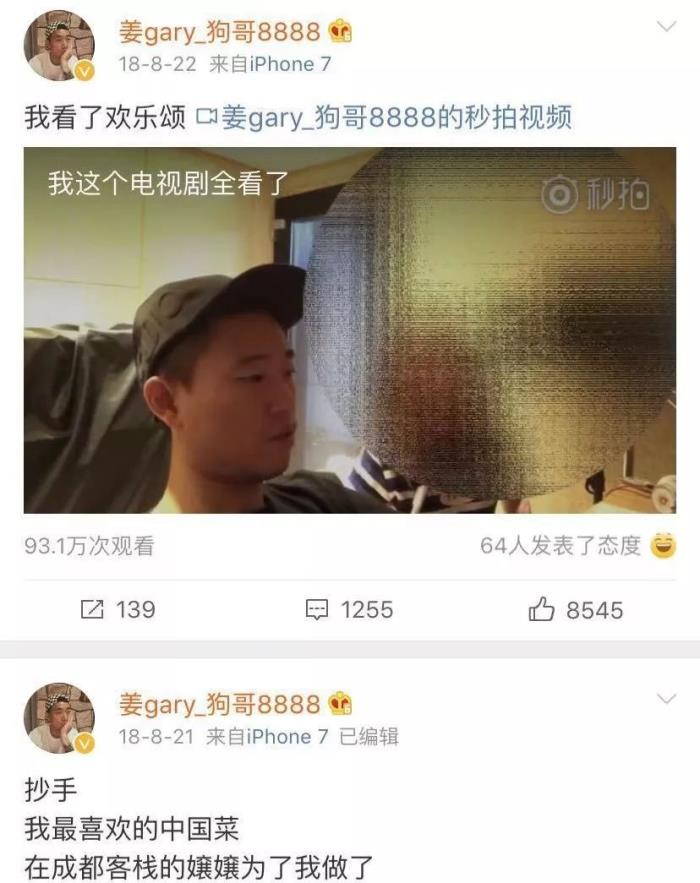
Task: Open the avatar on the 18-8-22 post
Action: click(59, 45)
